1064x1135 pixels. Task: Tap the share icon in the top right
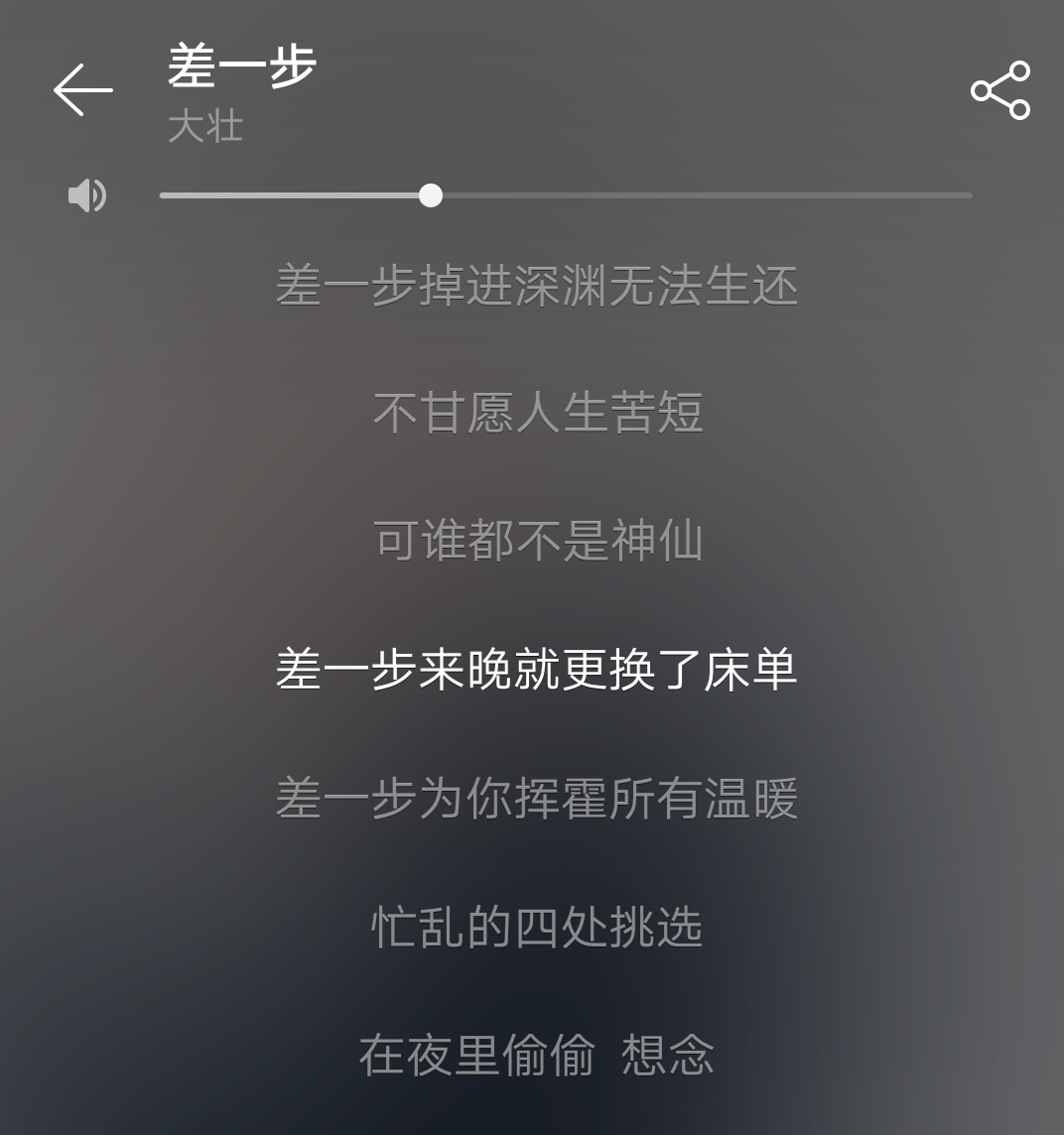[x=999, y=90]
